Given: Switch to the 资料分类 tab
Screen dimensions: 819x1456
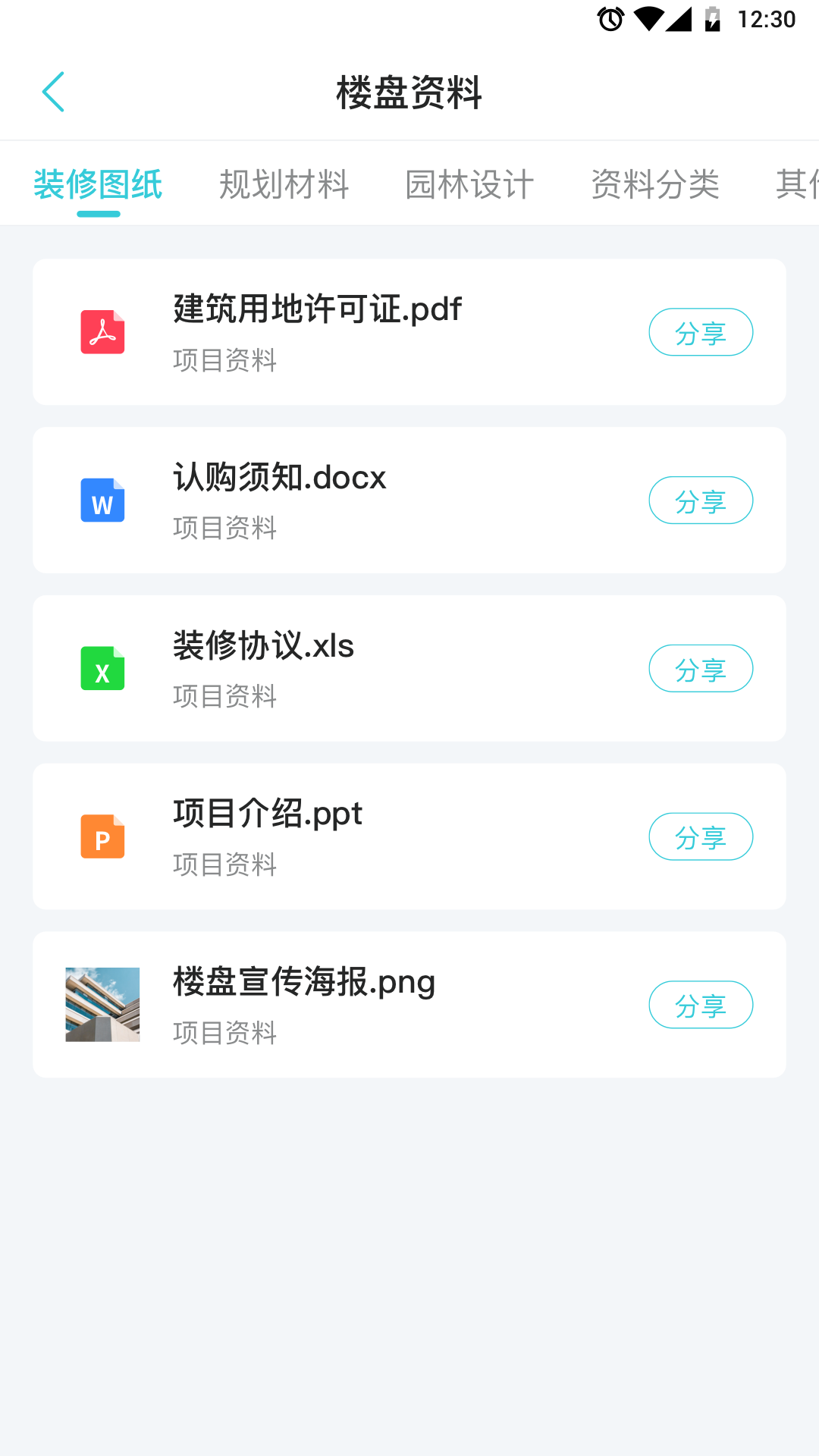Looking at the screenshot, I should pyautogui.click(x=655, y=185).
